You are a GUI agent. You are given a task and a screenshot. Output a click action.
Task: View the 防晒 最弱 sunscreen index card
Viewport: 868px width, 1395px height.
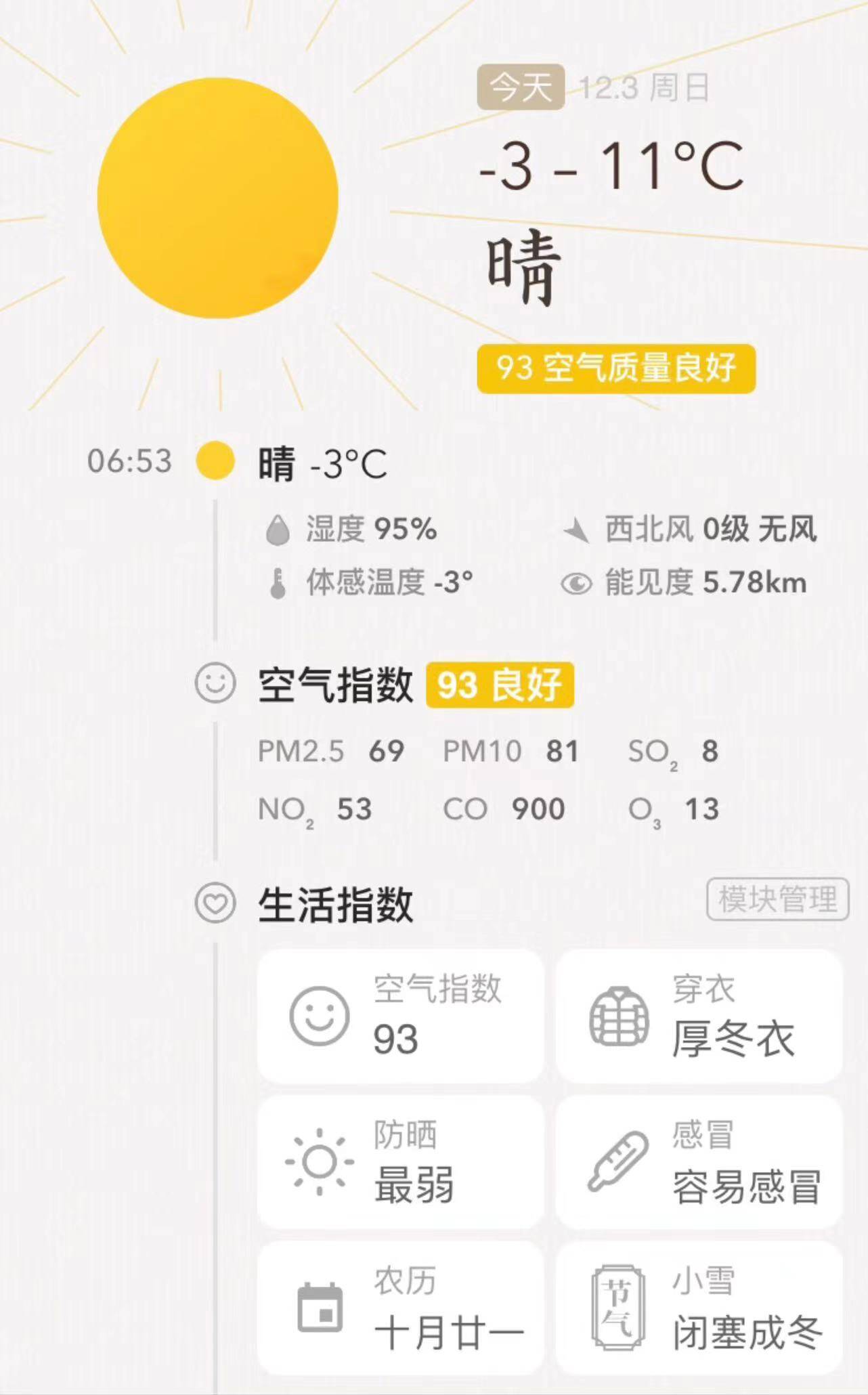click(400, 1162)
